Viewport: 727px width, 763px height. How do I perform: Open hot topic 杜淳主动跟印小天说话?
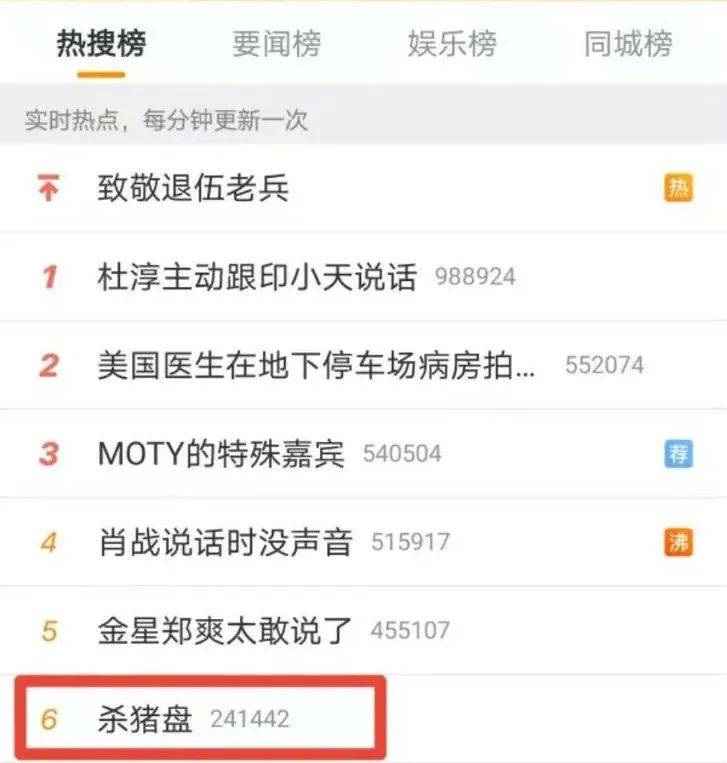(x=257, y=277)
